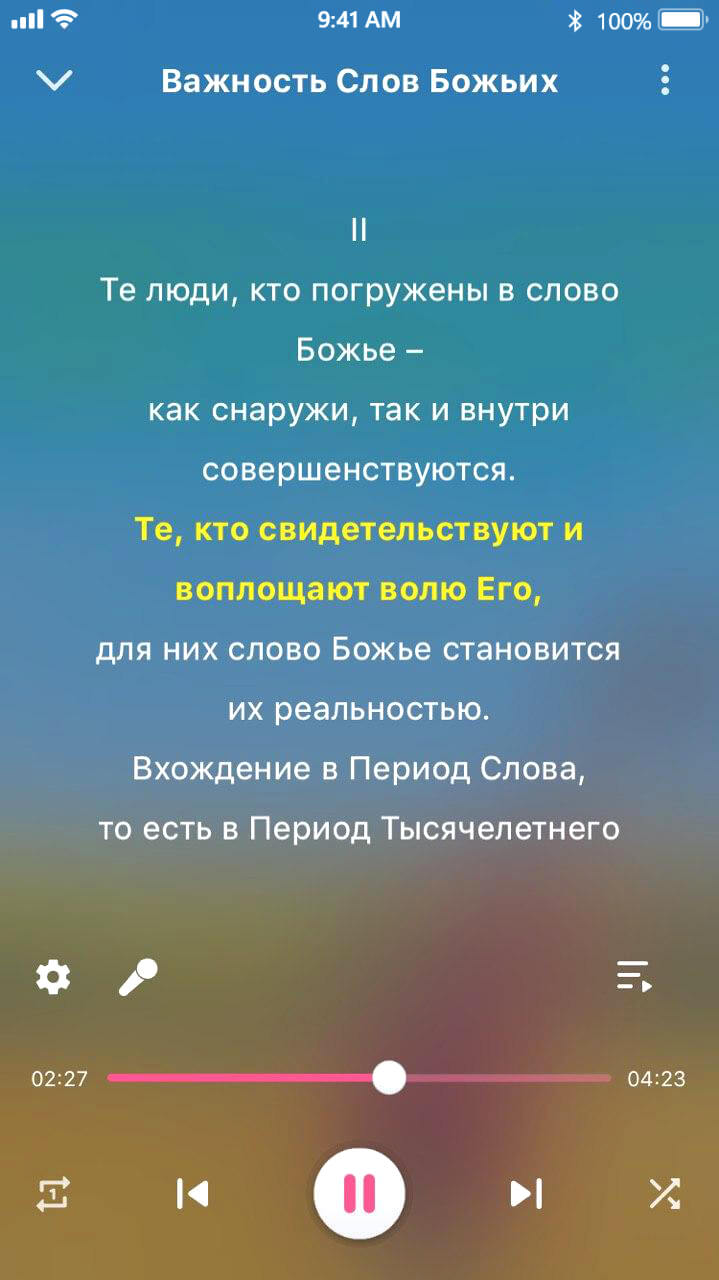Toggle repeat-one mode

(x=53, y=1193)
